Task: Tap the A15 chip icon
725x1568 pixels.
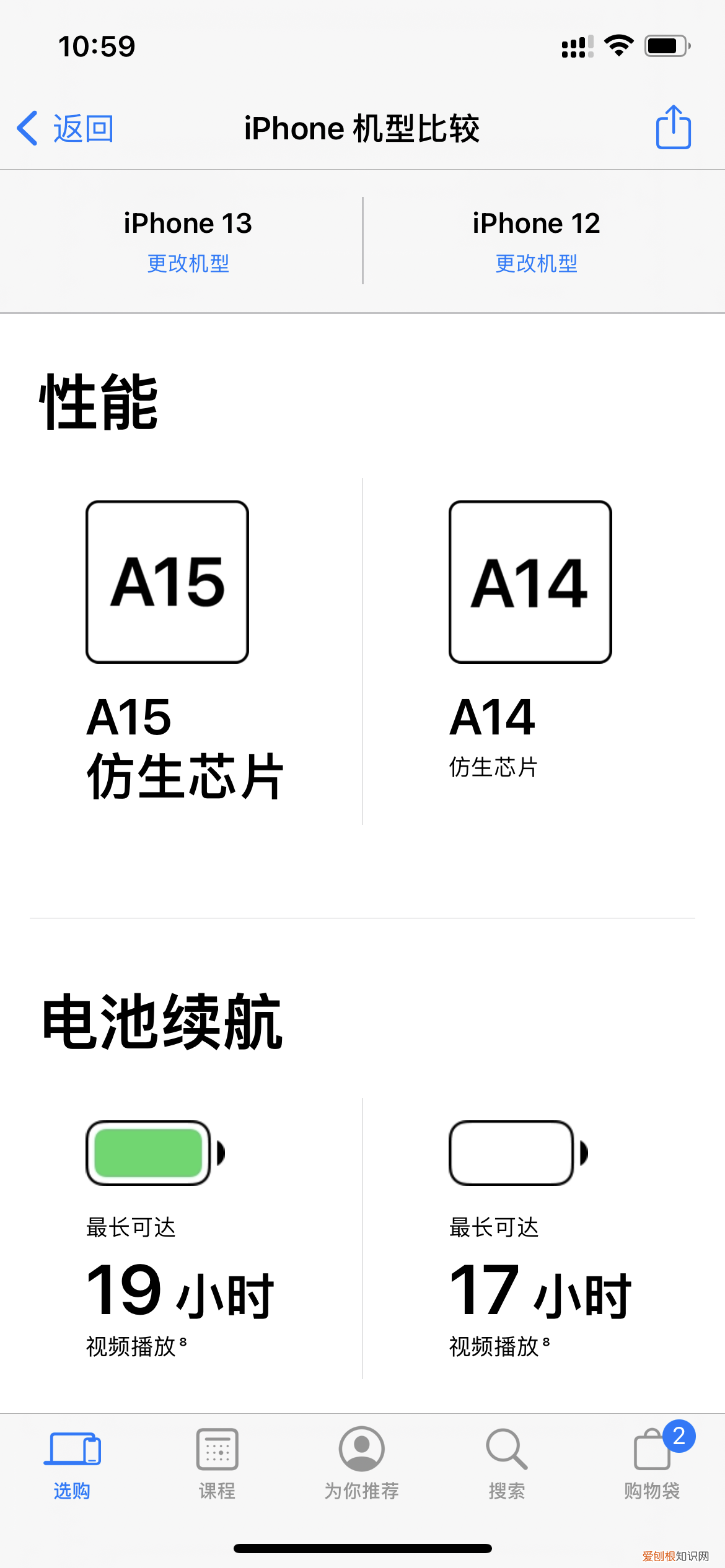Action: coord(168,582)
